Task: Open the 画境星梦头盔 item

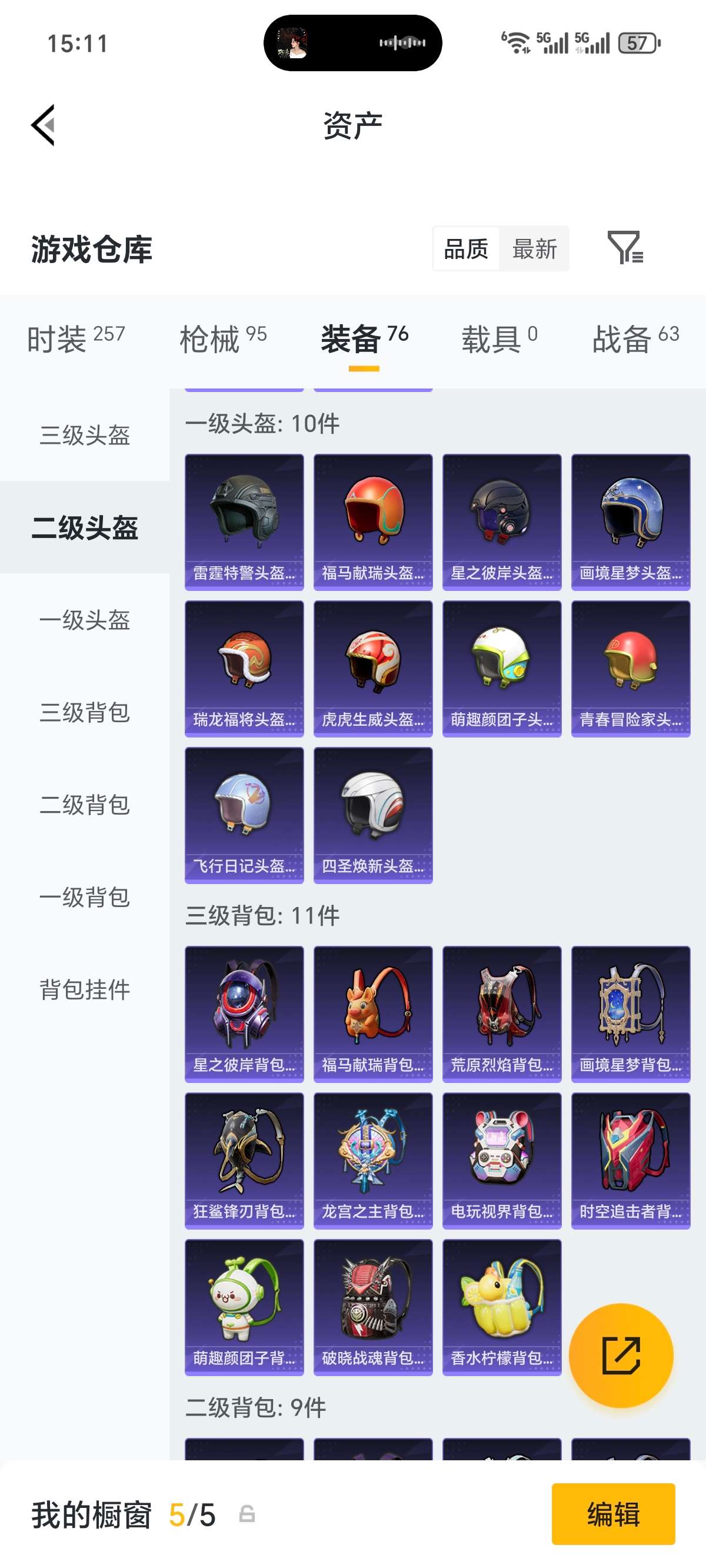Action: pos(631,520)
